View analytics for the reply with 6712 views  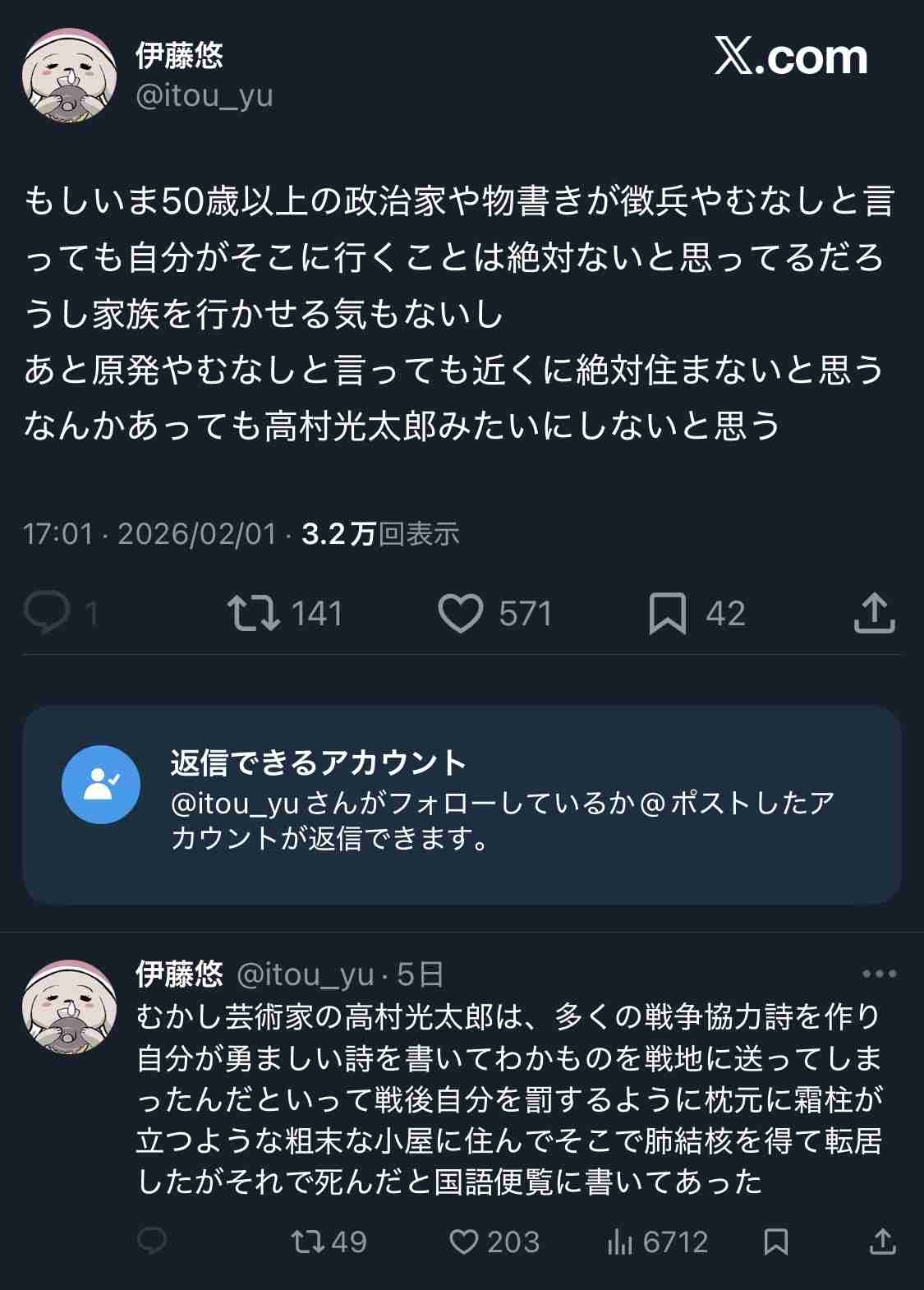[x=618, y=1241]
